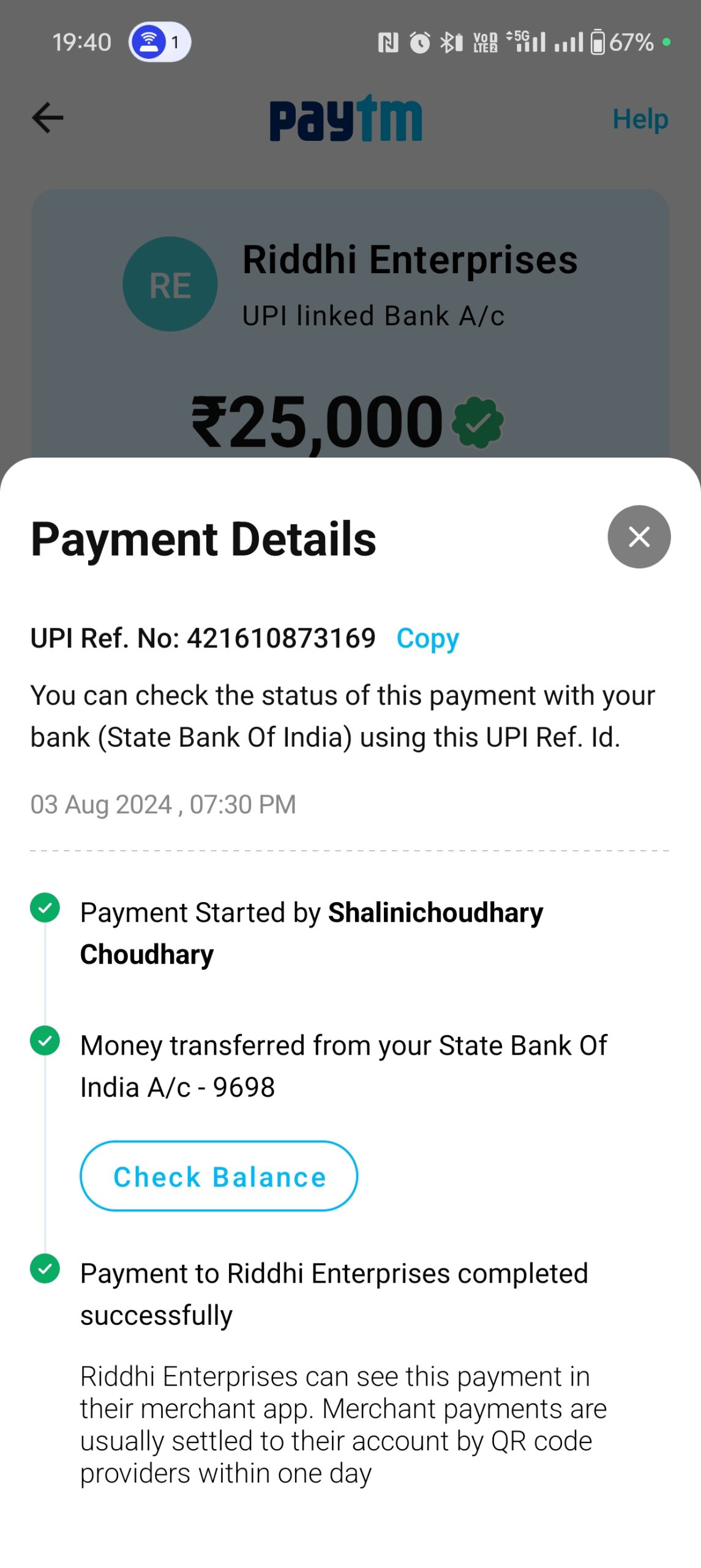The image size is (701, 1568).
Task: Go back using the arrow
Action: [48, 118]
